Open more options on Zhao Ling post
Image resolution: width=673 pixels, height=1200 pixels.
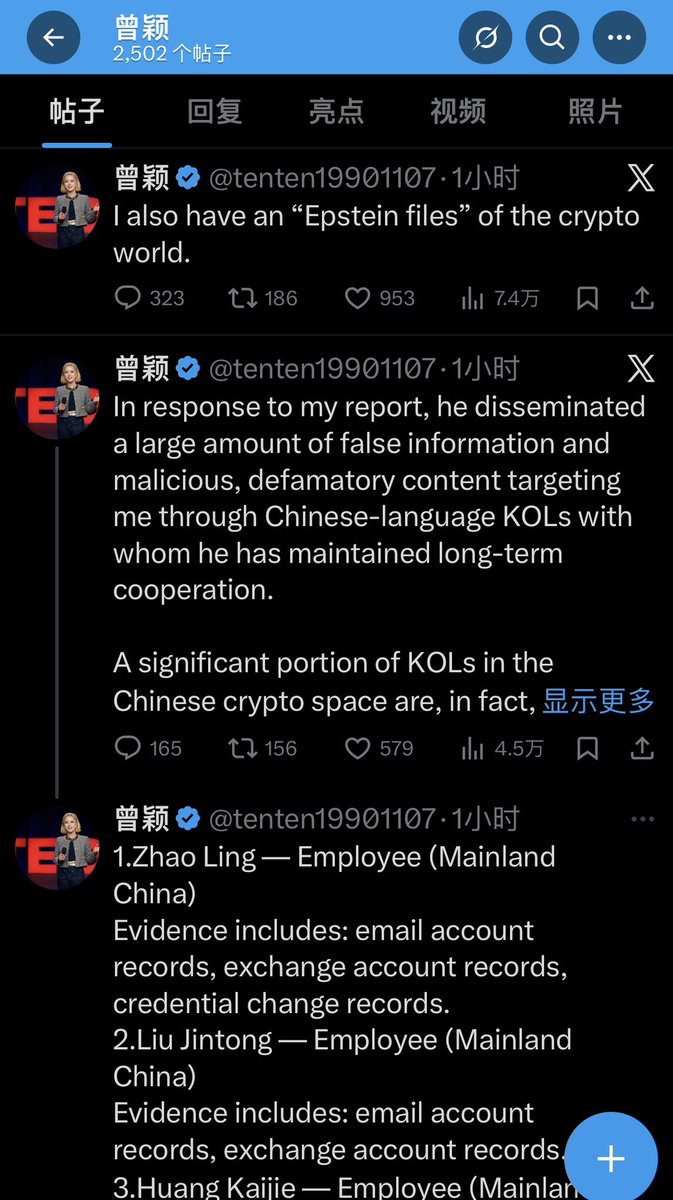tap(642, 819)
